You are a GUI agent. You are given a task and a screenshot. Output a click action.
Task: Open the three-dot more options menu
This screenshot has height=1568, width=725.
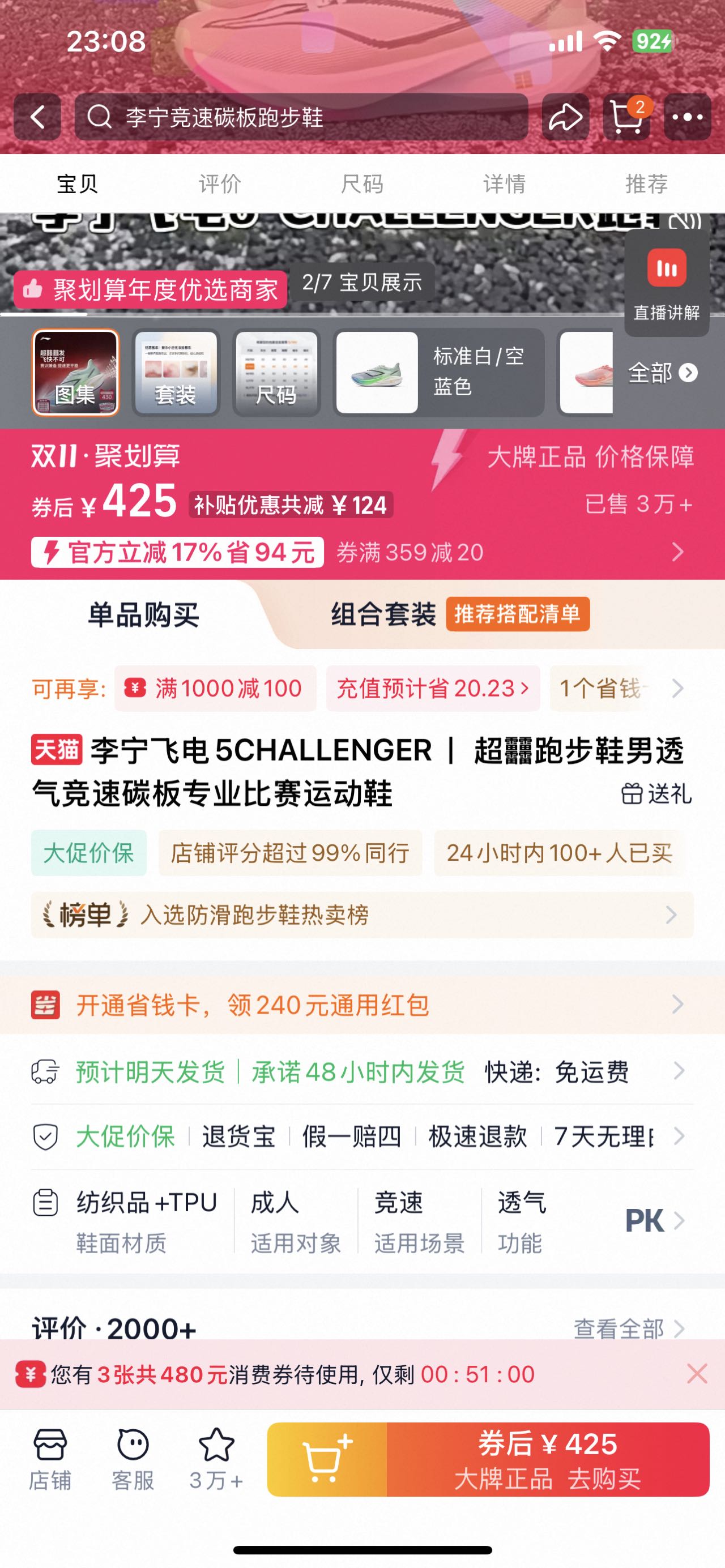687,117
